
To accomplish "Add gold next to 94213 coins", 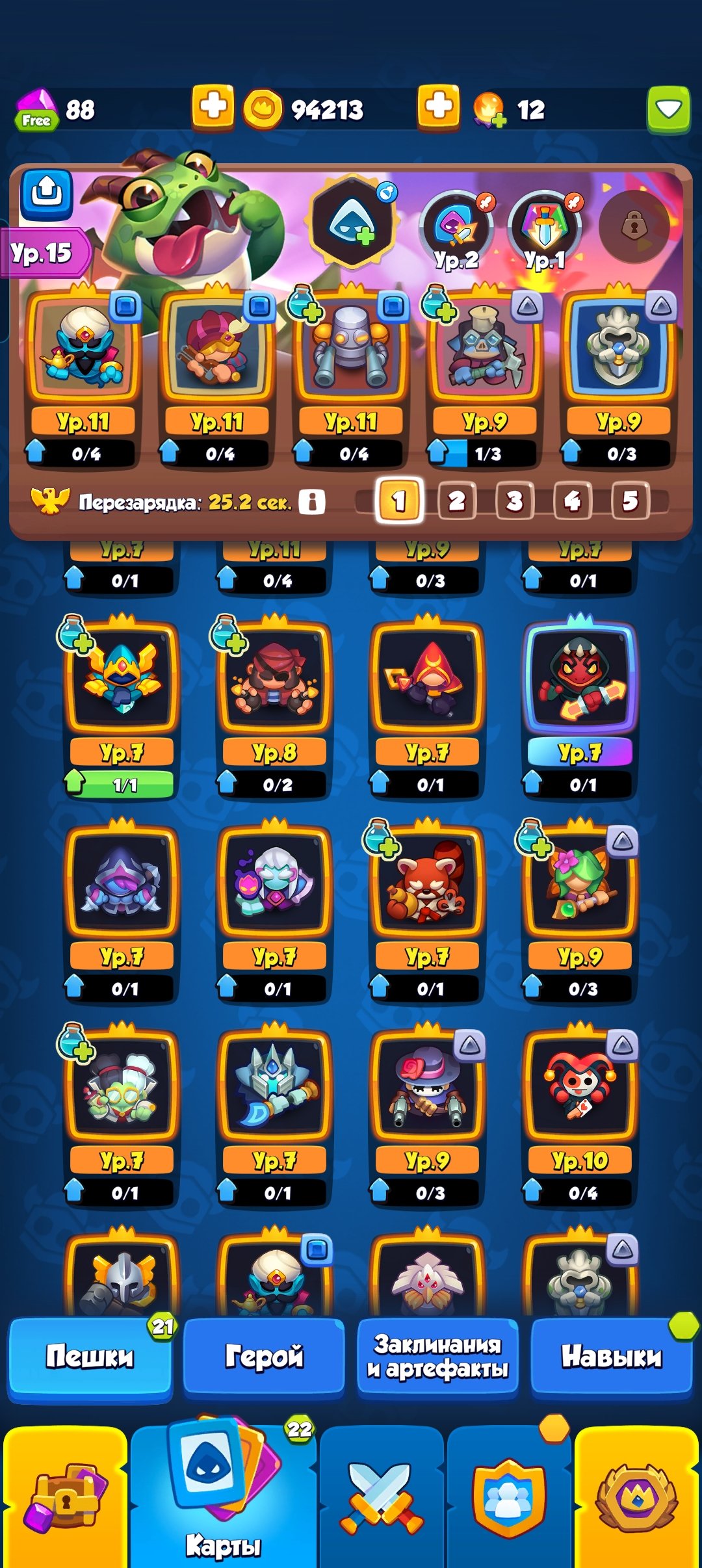I will (x=439, y=107).
